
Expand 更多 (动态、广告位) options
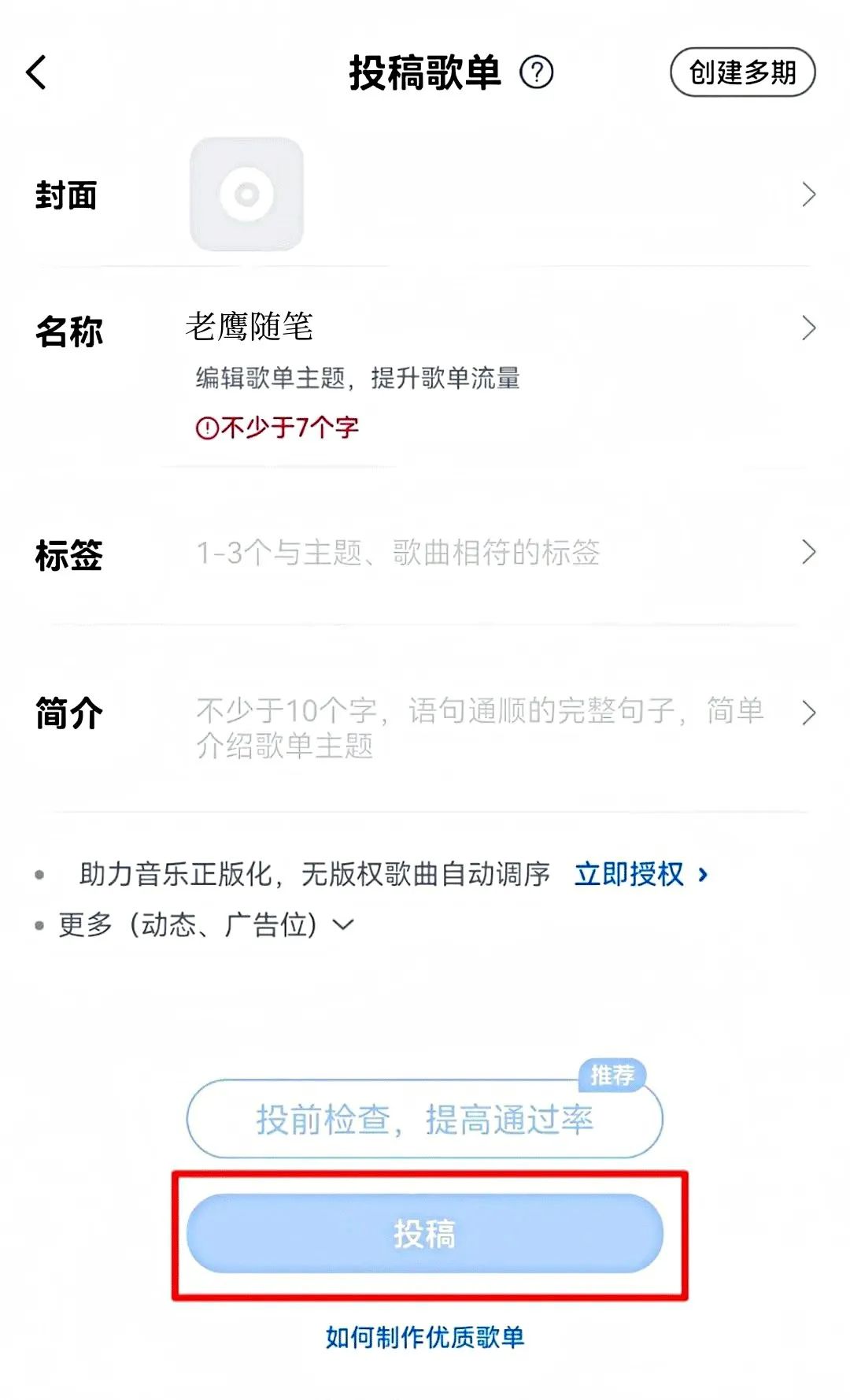click(205, 924)
